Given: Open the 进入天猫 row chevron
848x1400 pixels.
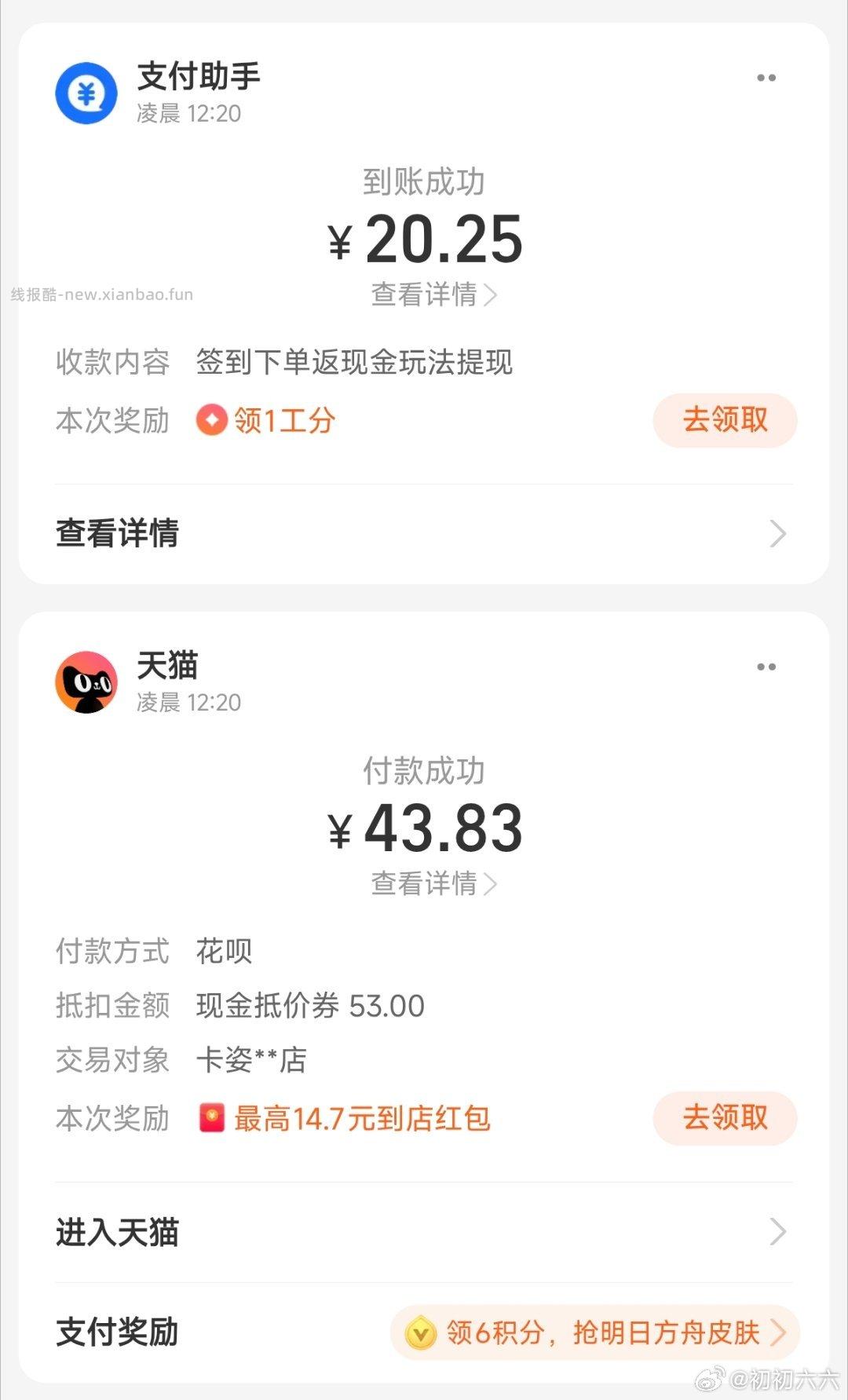Looking at the screenshot, I should coord(777,1231).
